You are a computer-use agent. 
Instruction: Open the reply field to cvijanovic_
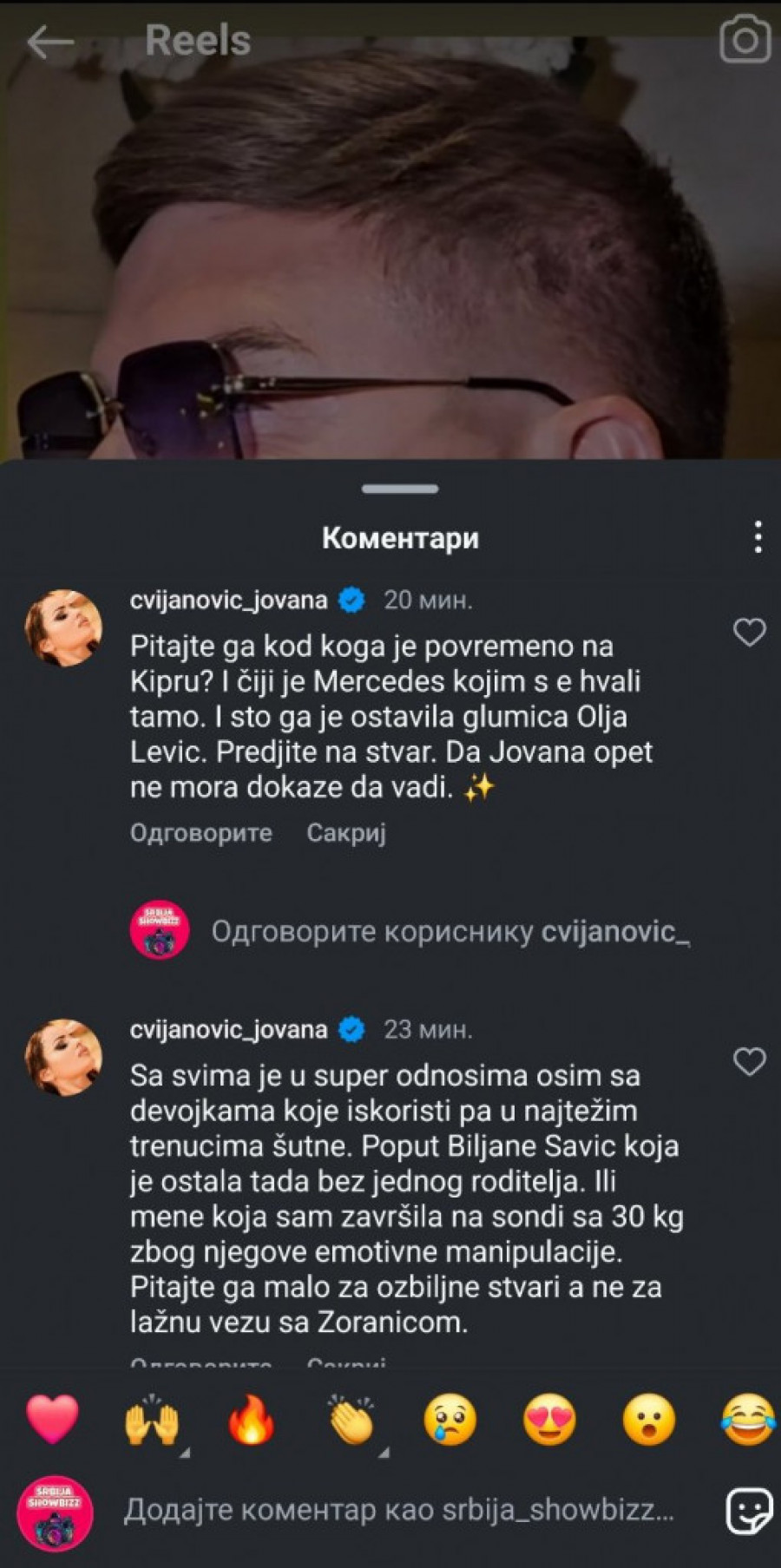tap(450, 931)
